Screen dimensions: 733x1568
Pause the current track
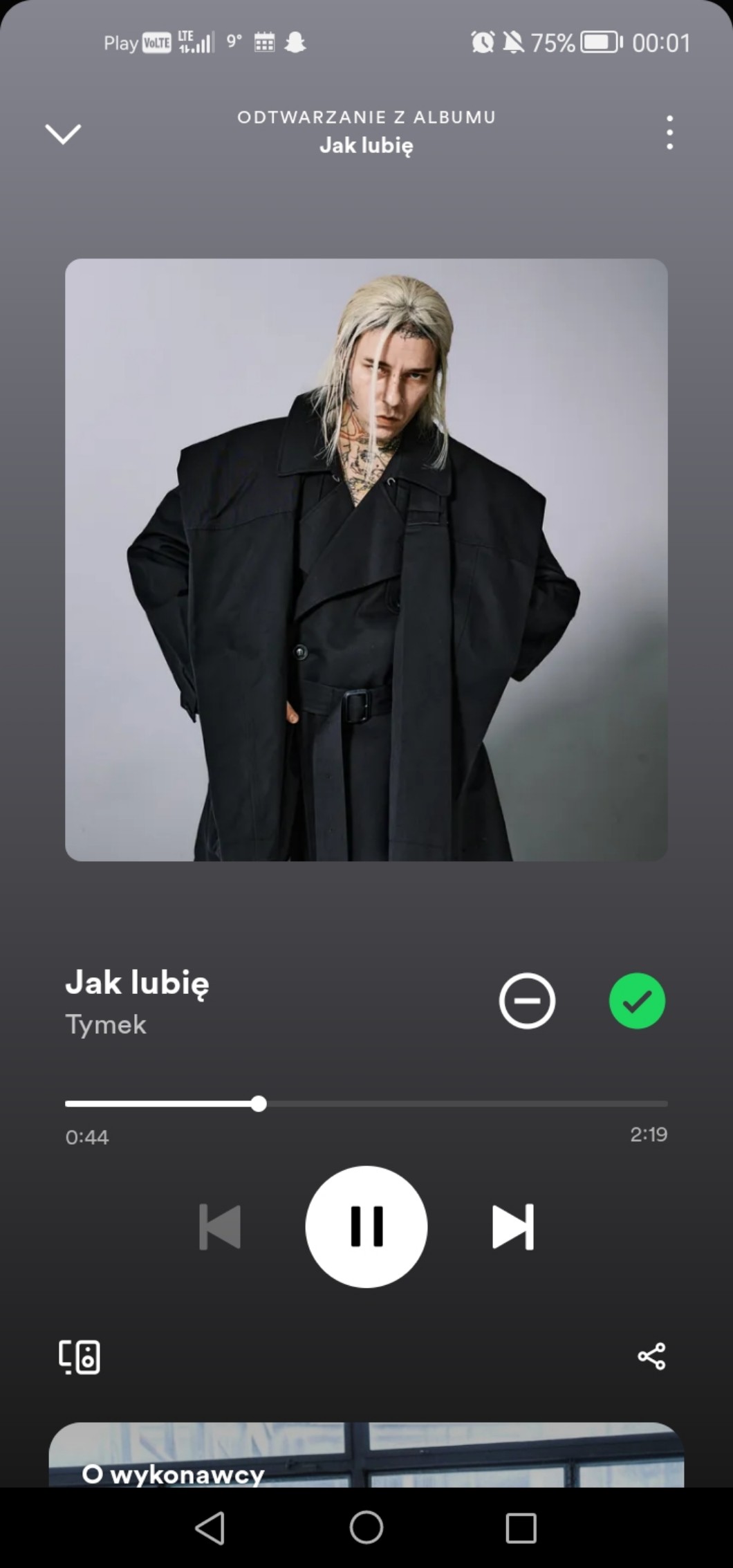point(366,1226)
